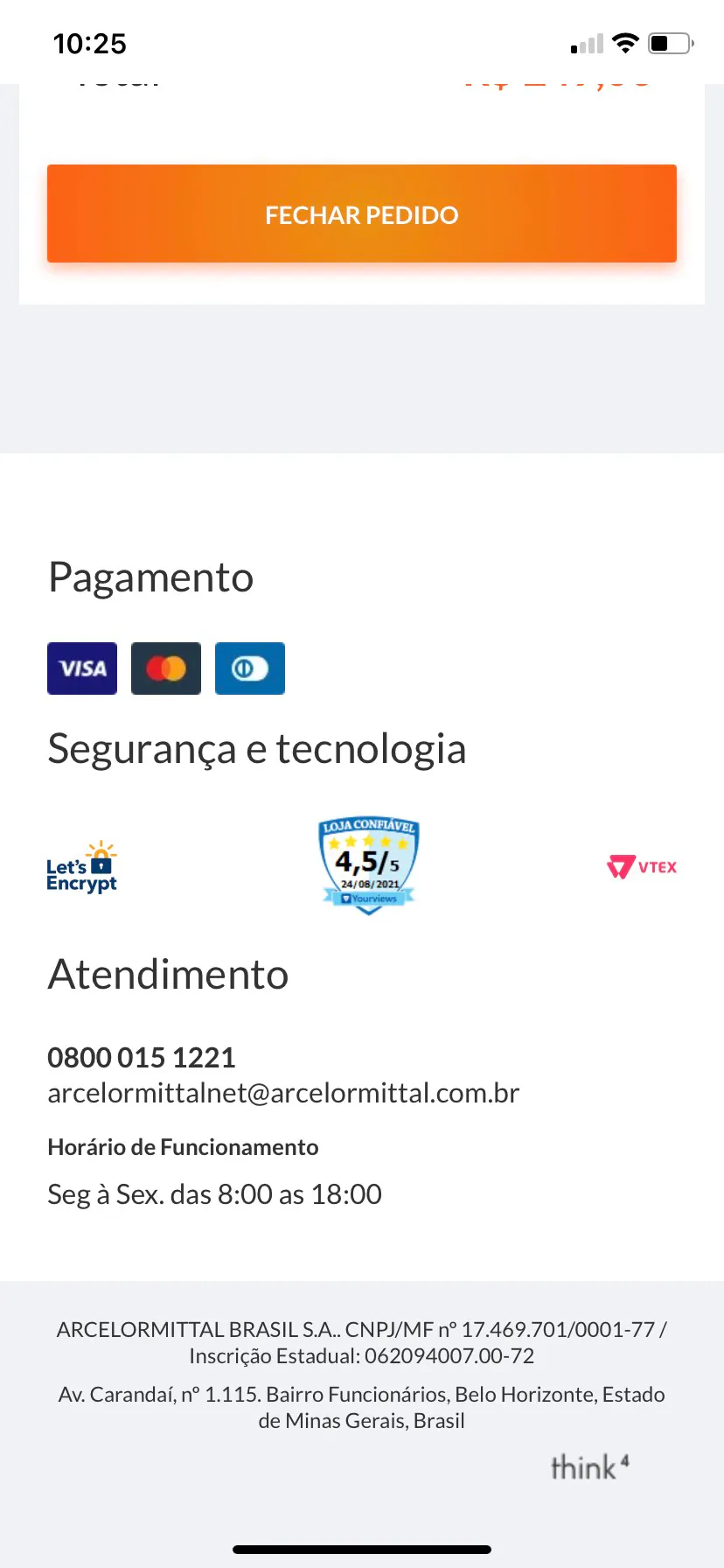Open the Loja Confiável Yourviews rating badge
The image size is (724, 1568).
tap(368, 865)
